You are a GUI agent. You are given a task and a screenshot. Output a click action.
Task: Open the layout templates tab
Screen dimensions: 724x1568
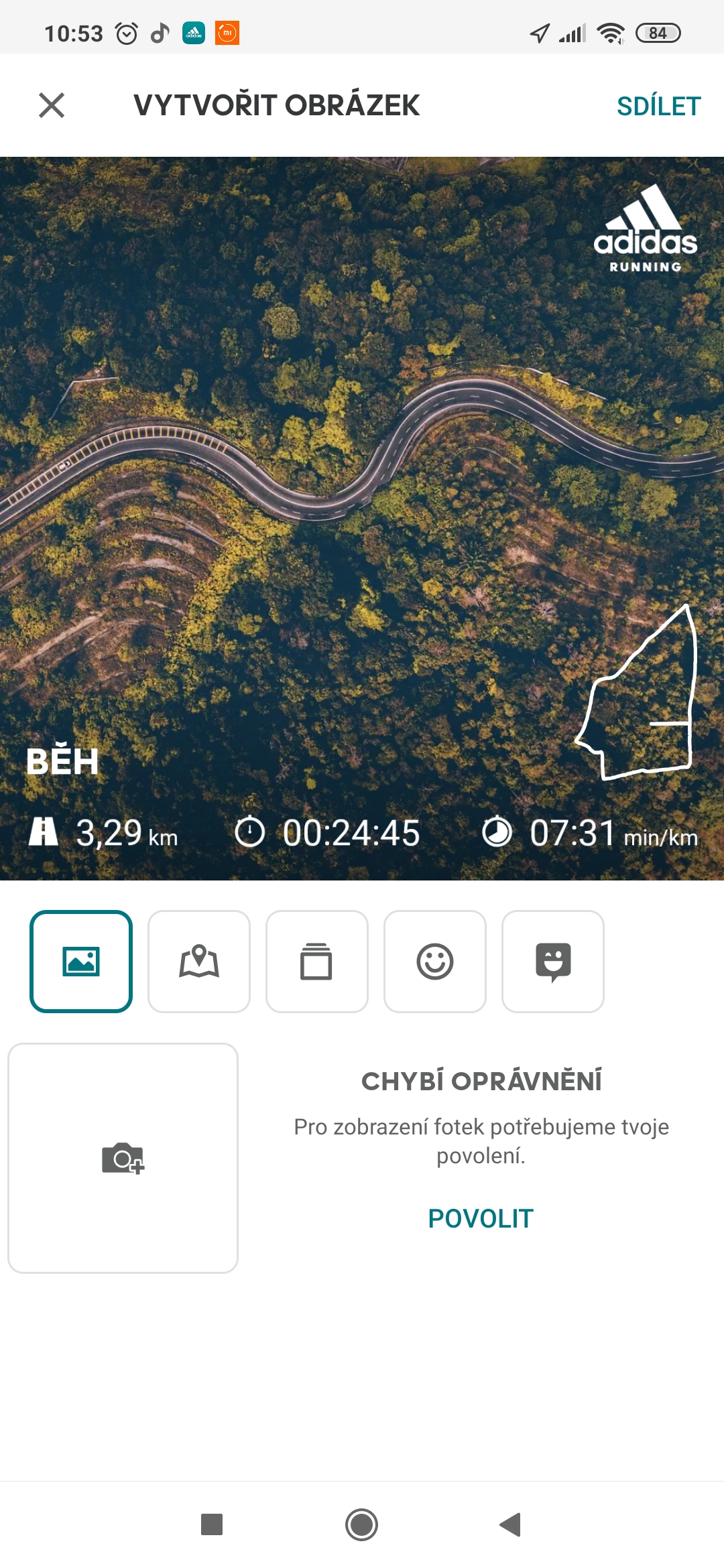pos(317,962)
